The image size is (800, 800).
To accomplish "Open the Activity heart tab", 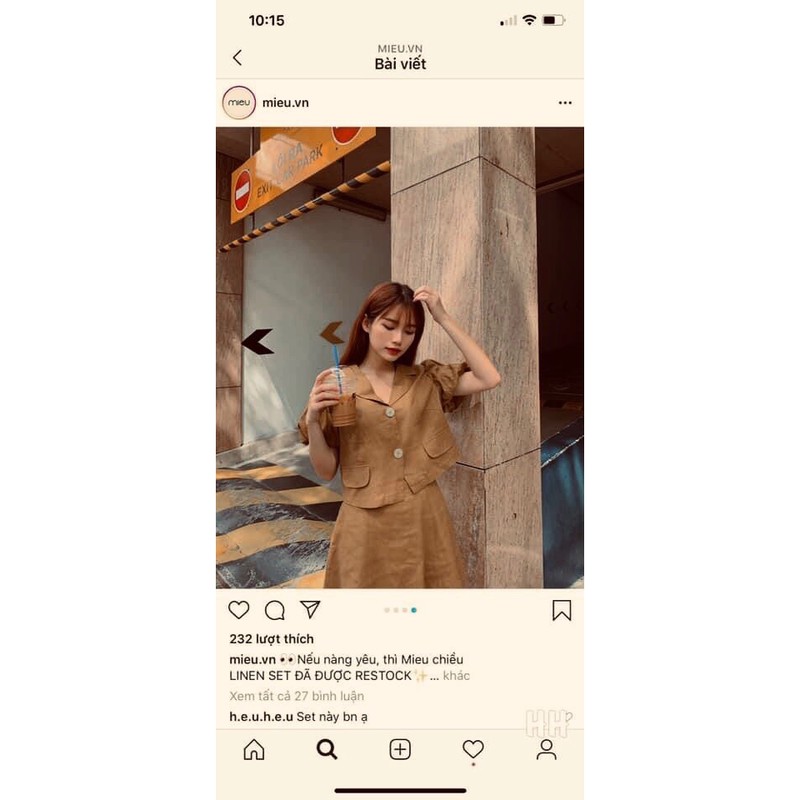I will (473, 750).
